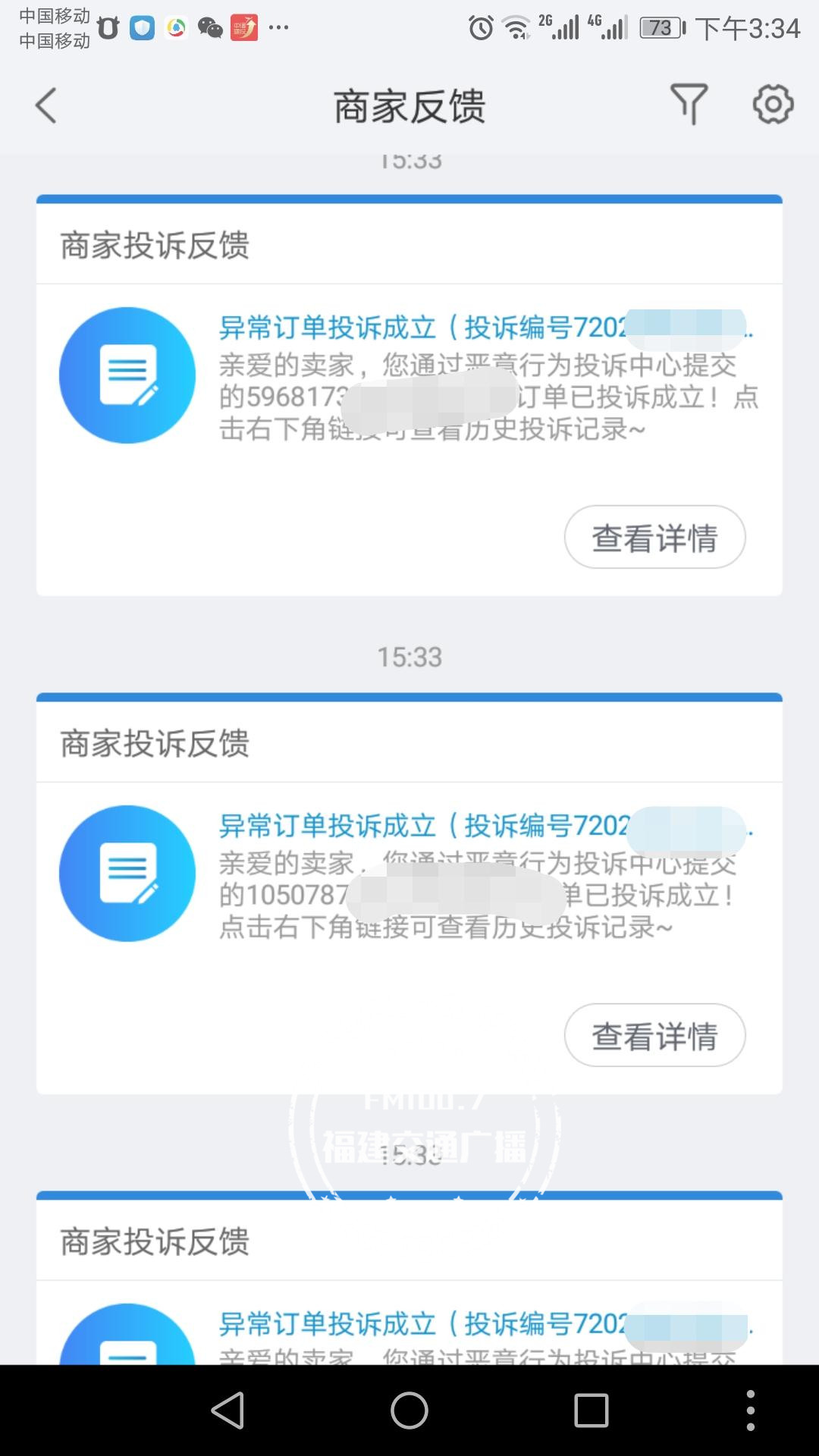
Task: Tap the 15:33 timestamp above the second card
Action: click(x=409, y=657)
